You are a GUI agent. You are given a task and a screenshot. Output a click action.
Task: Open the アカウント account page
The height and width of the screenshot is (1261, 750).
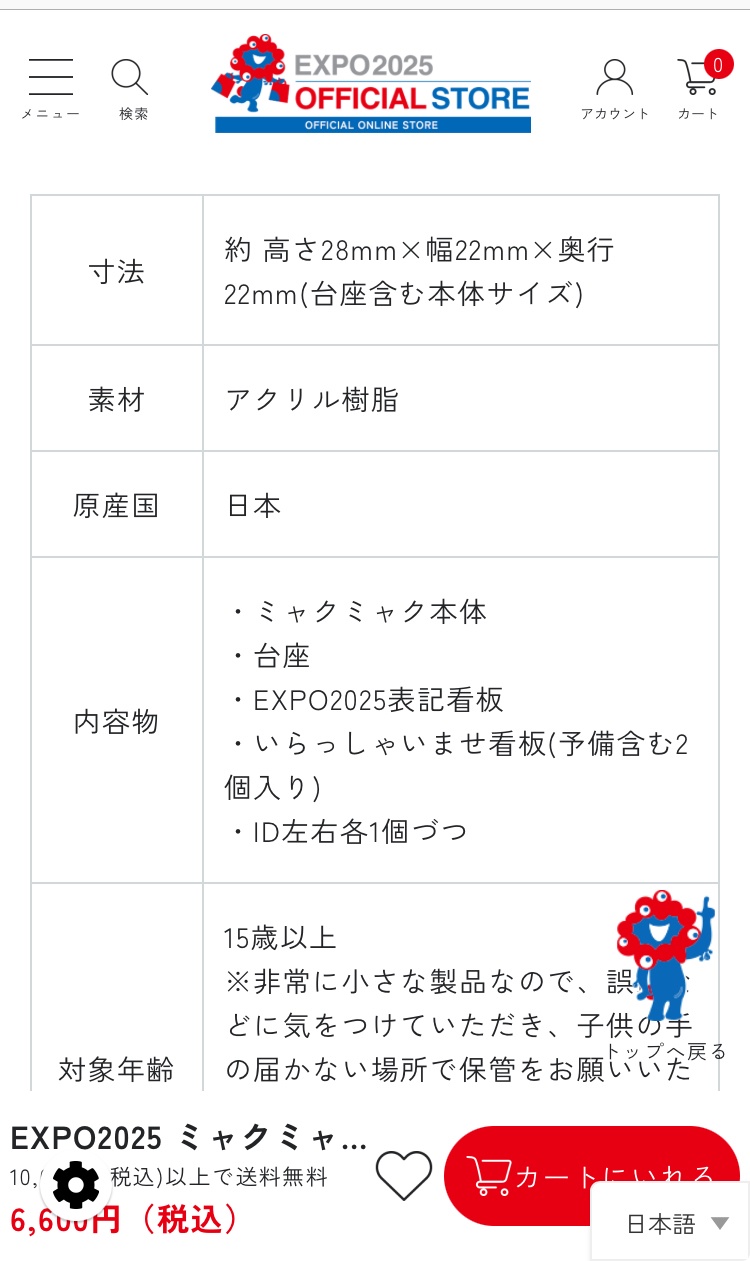pos(614,88)
